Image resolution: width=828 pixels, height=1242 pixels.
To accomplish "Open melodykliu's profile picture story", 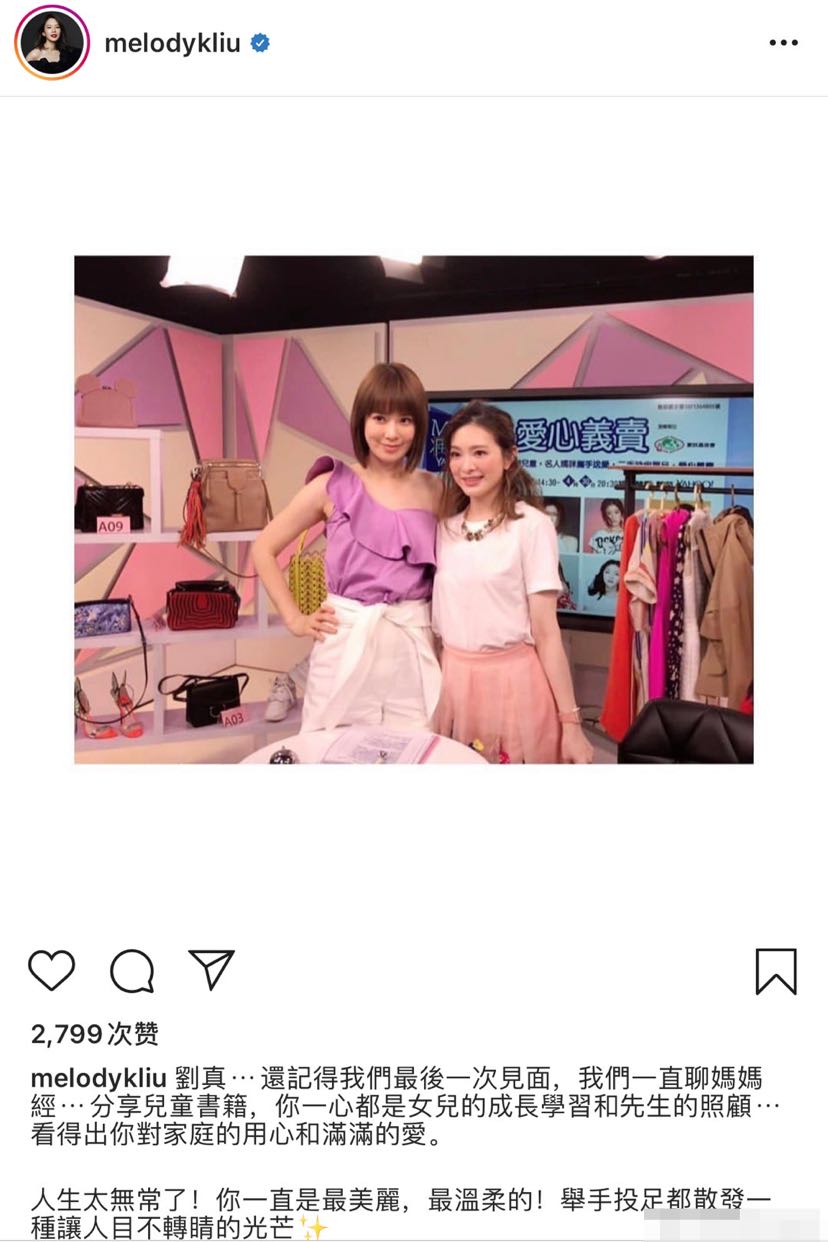I will (x=52, y=44).
